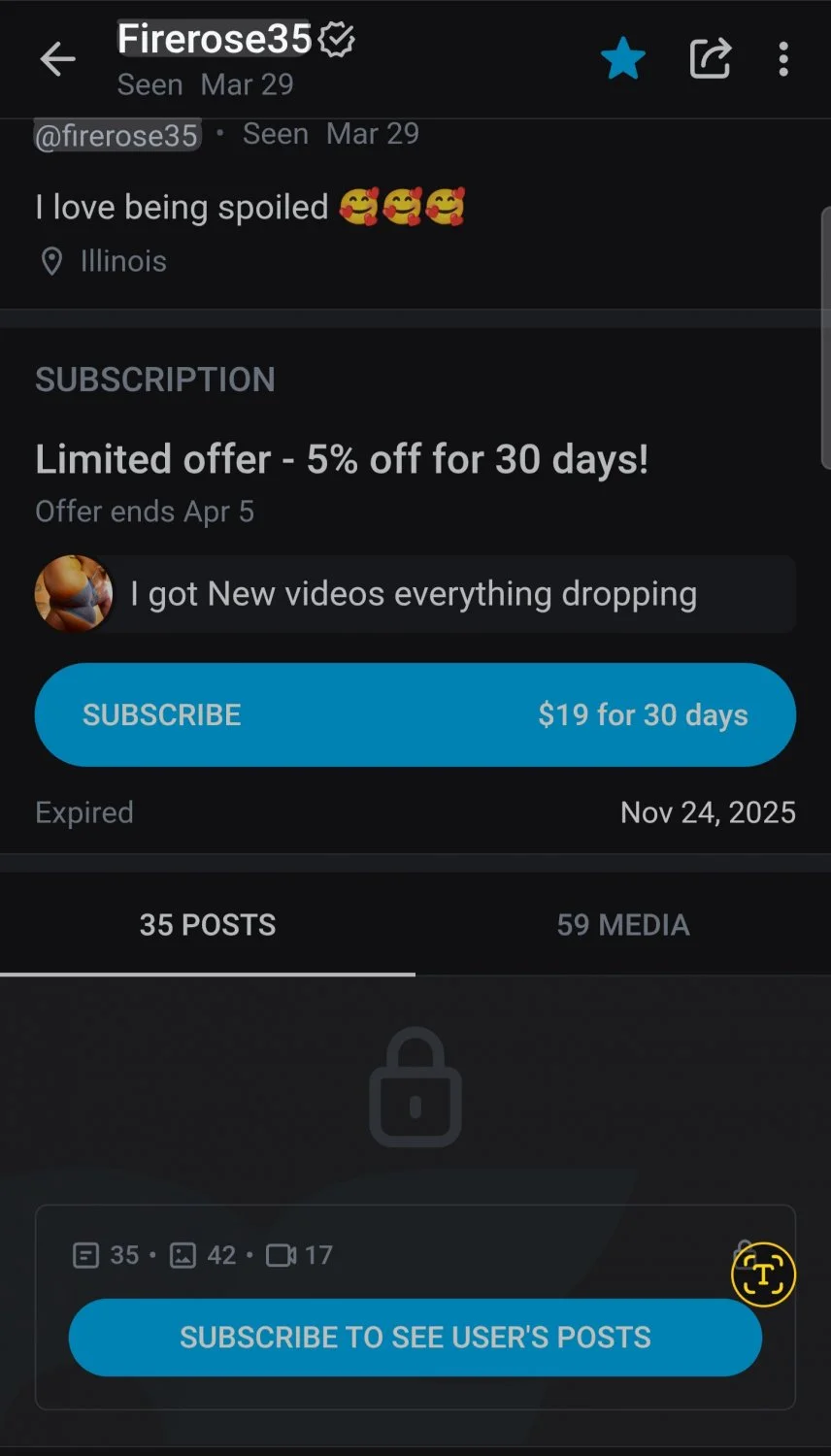Subscribe for $19 for 30 days

(415, 714)
